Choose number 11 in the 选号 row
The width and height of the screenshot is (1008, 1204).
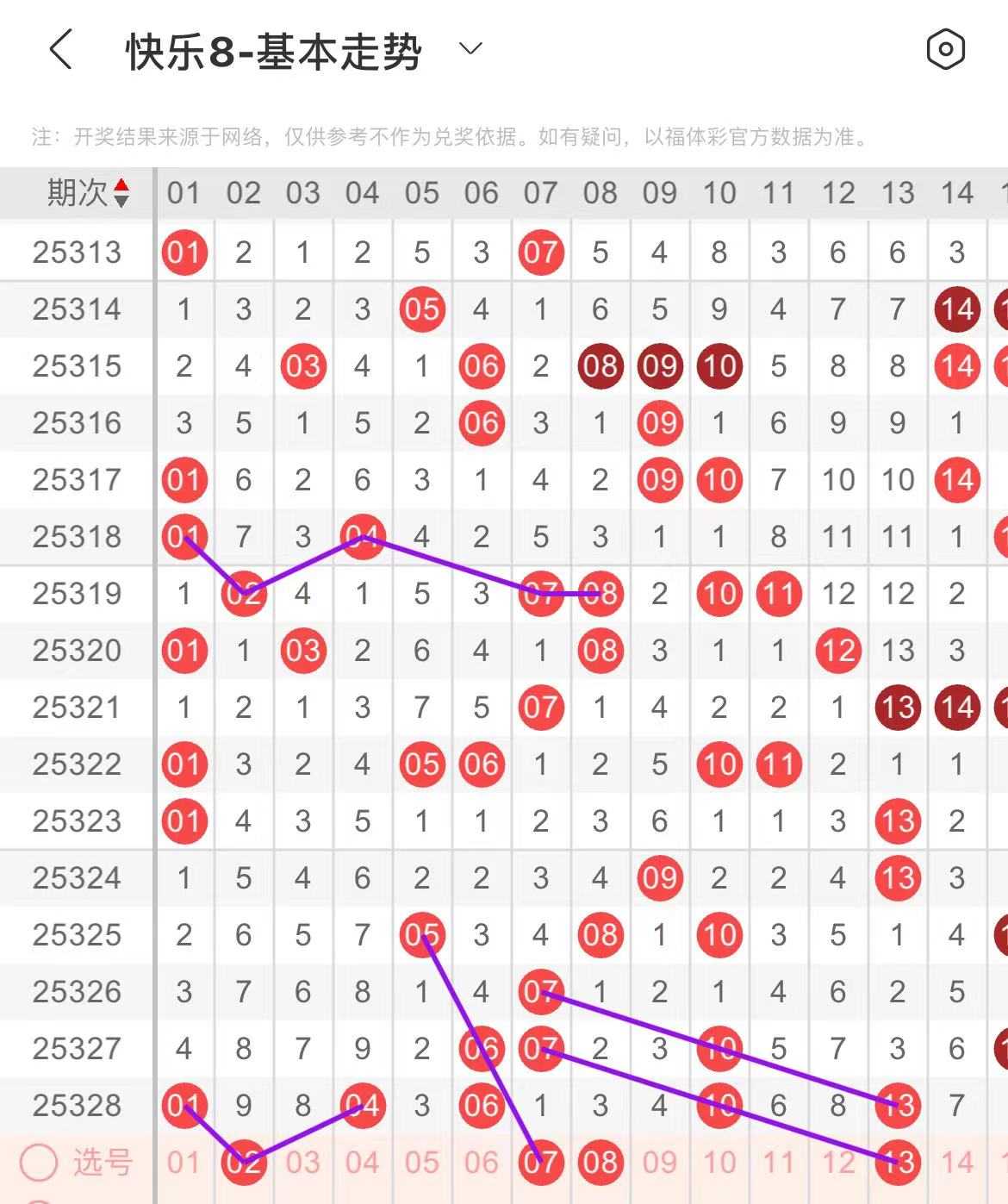(779, 1163)
